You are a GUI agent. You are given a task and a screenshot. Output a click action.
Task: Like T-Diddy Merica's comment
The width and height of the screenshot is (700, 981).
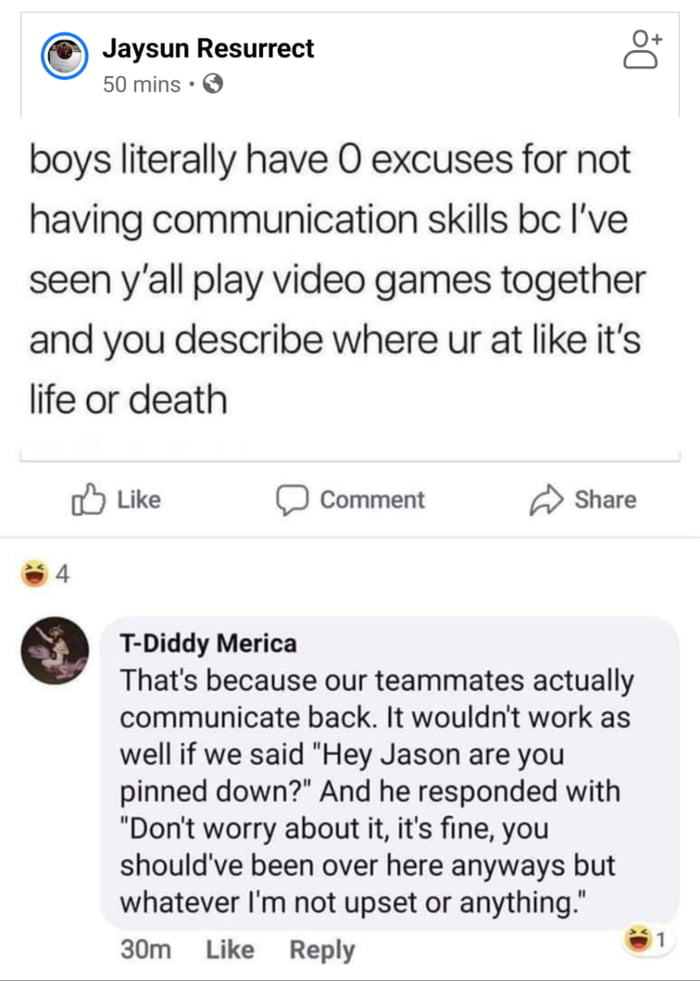coord(229,949)
